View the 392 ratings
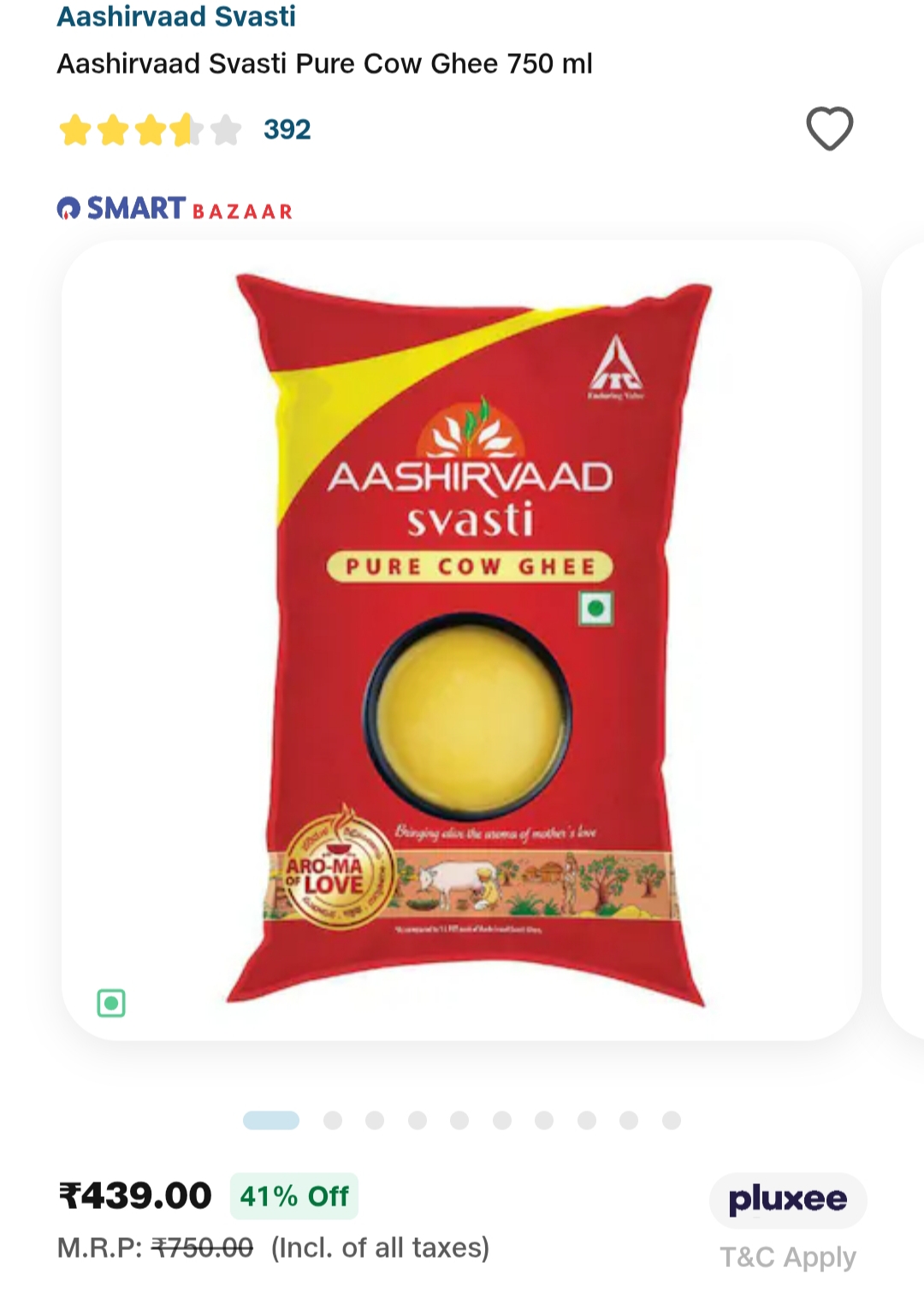 [x=287, y=129]
